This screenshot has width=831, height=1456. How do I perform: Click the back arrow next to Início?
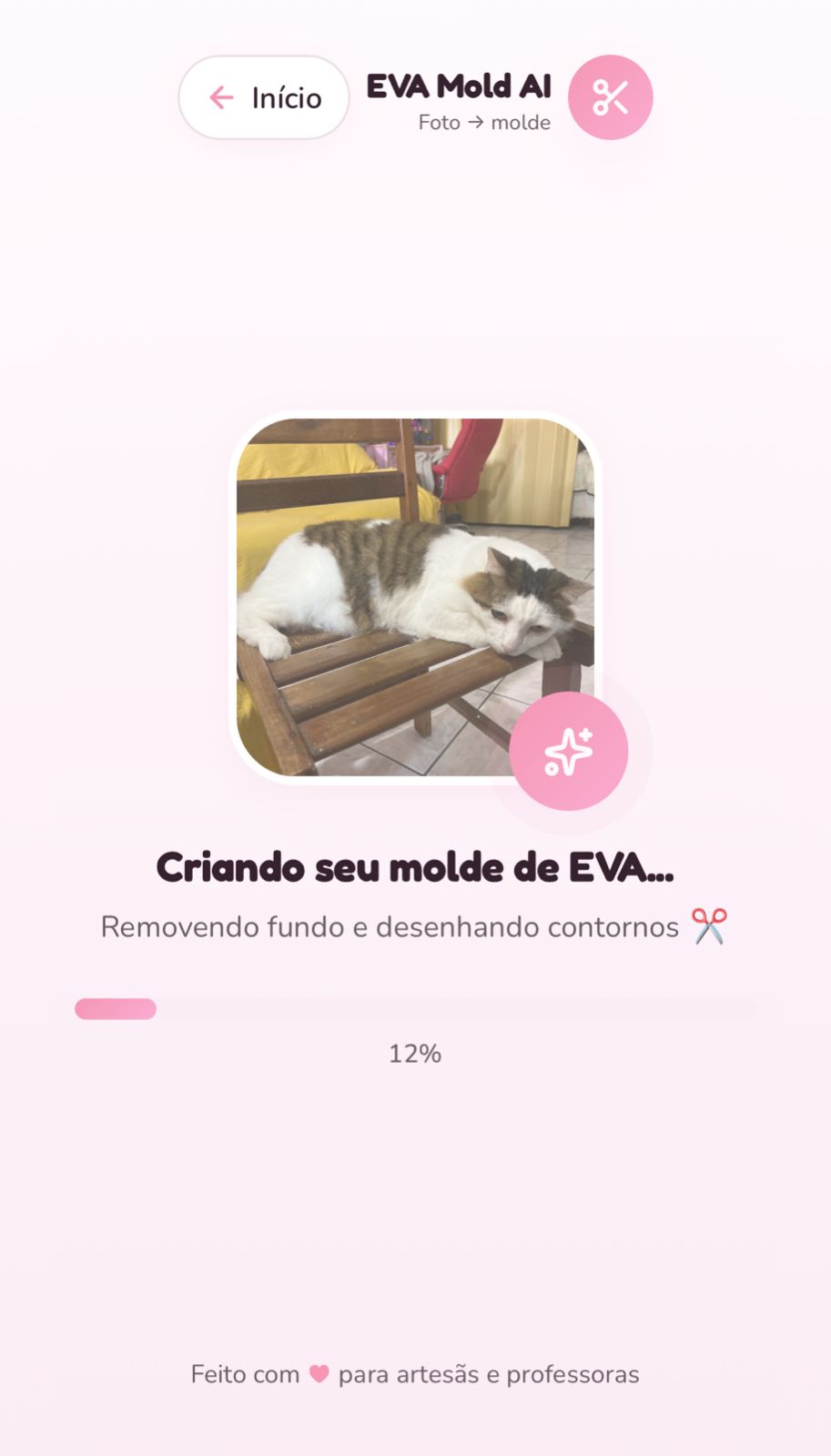221,97
